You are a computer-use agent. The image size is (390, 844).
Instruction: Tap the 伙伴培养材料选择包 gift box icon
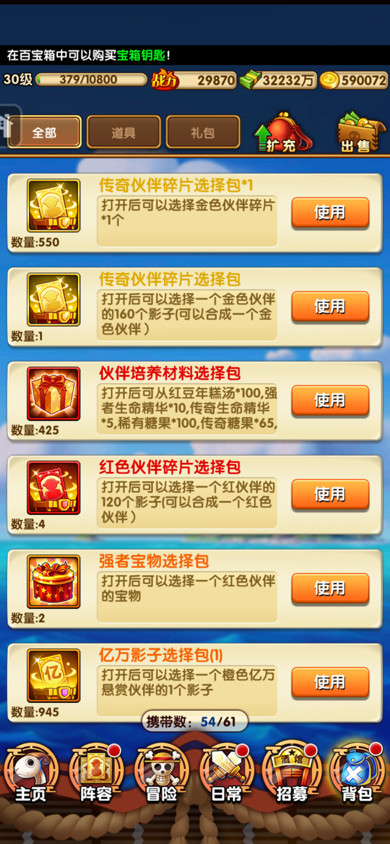[x=53, y=393]
